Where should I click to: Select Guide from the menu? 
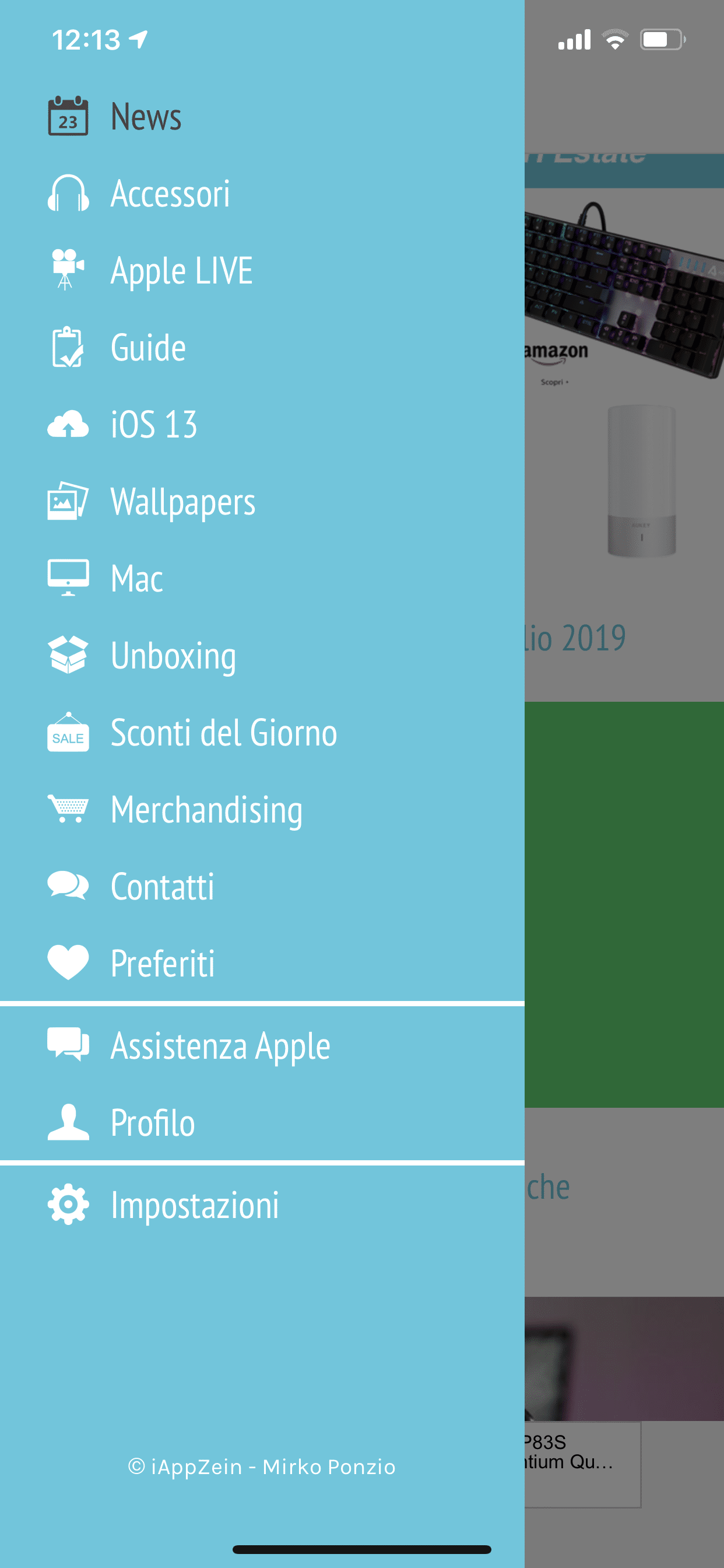149,348
